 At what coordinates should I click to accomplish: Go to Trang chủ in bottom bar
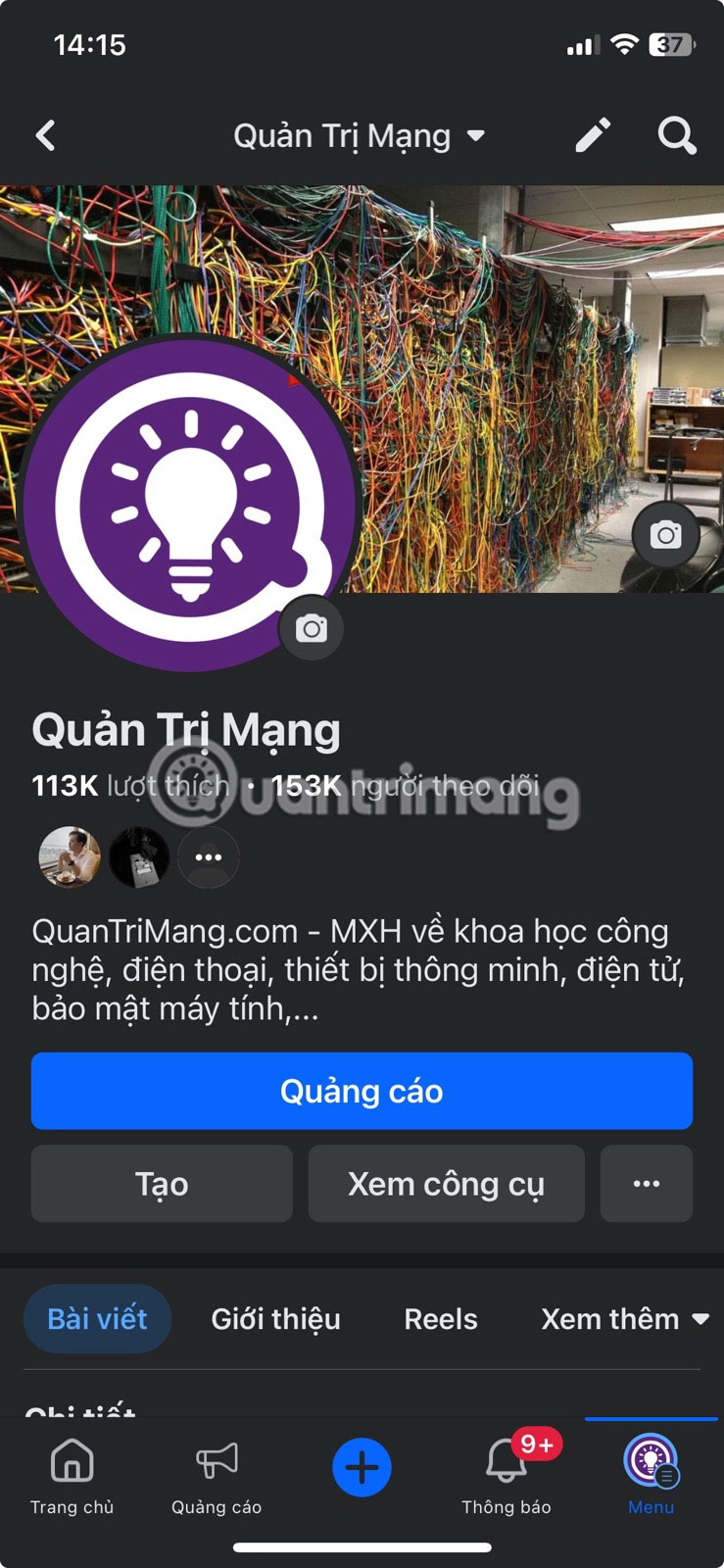click(x=72, y=1477)
